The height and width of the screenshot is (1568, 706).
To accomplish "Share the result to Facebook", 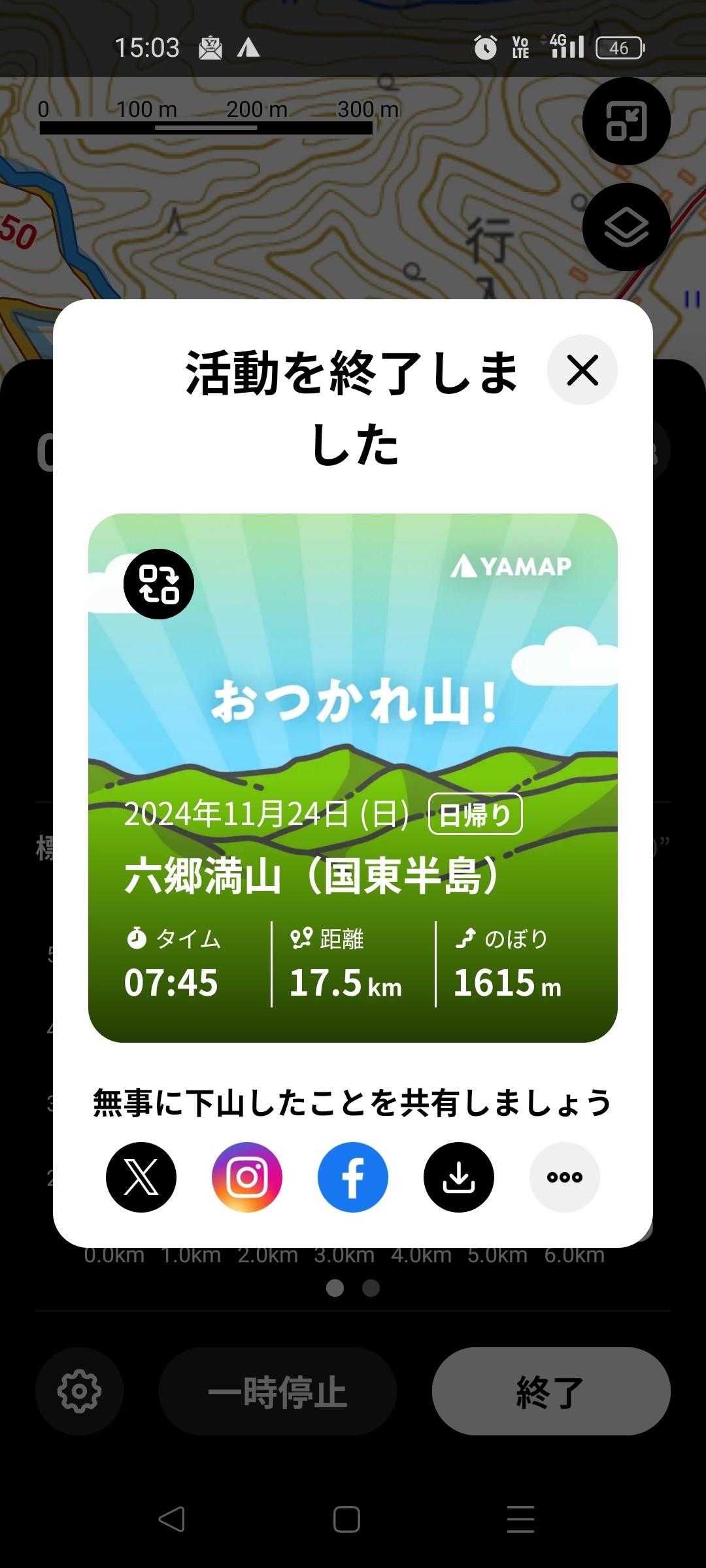I will pyautogui.click(x=353, y=1177).
